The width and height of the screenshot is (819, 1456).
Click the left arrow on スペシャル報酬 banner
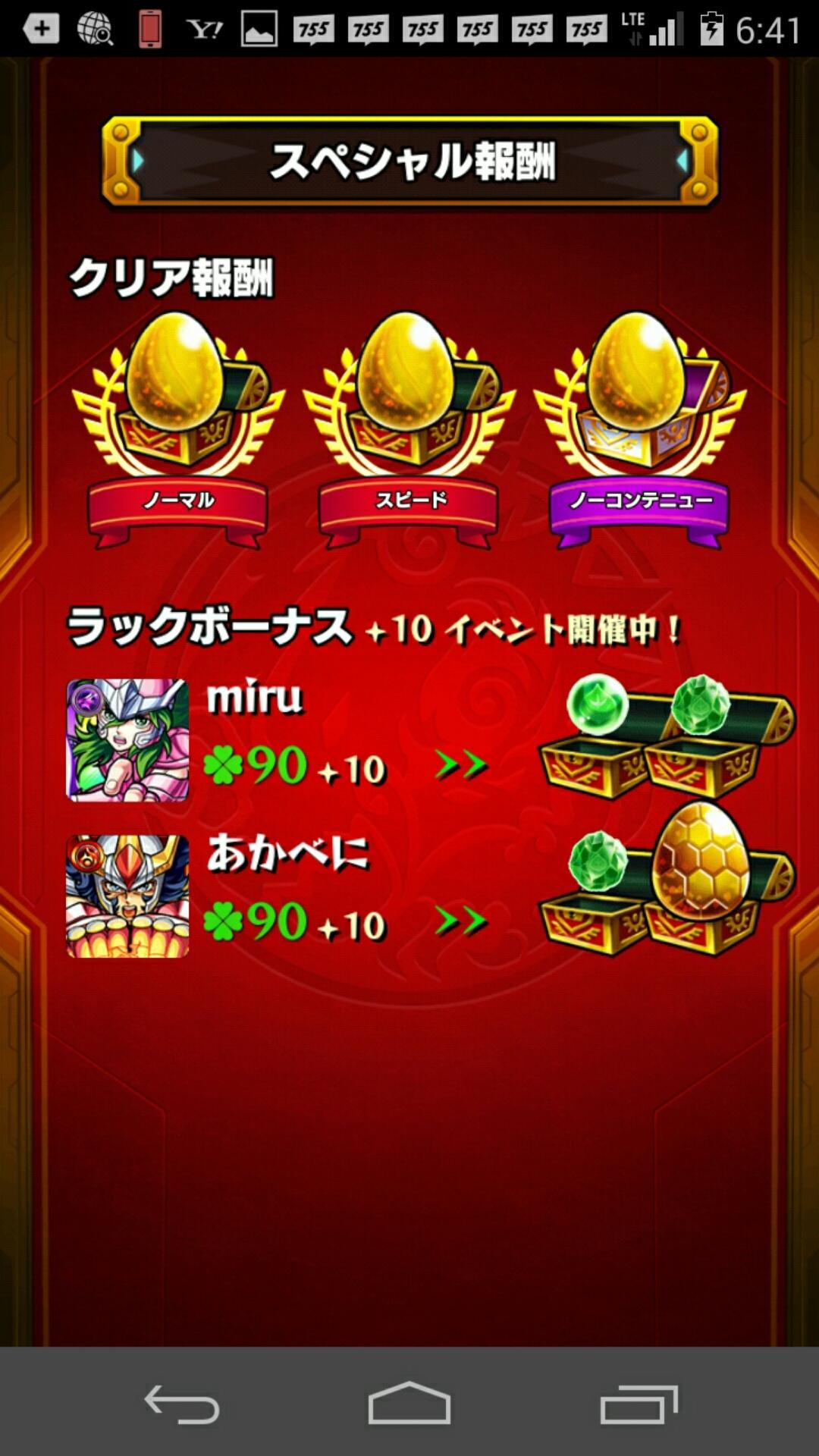pos(136,161)
